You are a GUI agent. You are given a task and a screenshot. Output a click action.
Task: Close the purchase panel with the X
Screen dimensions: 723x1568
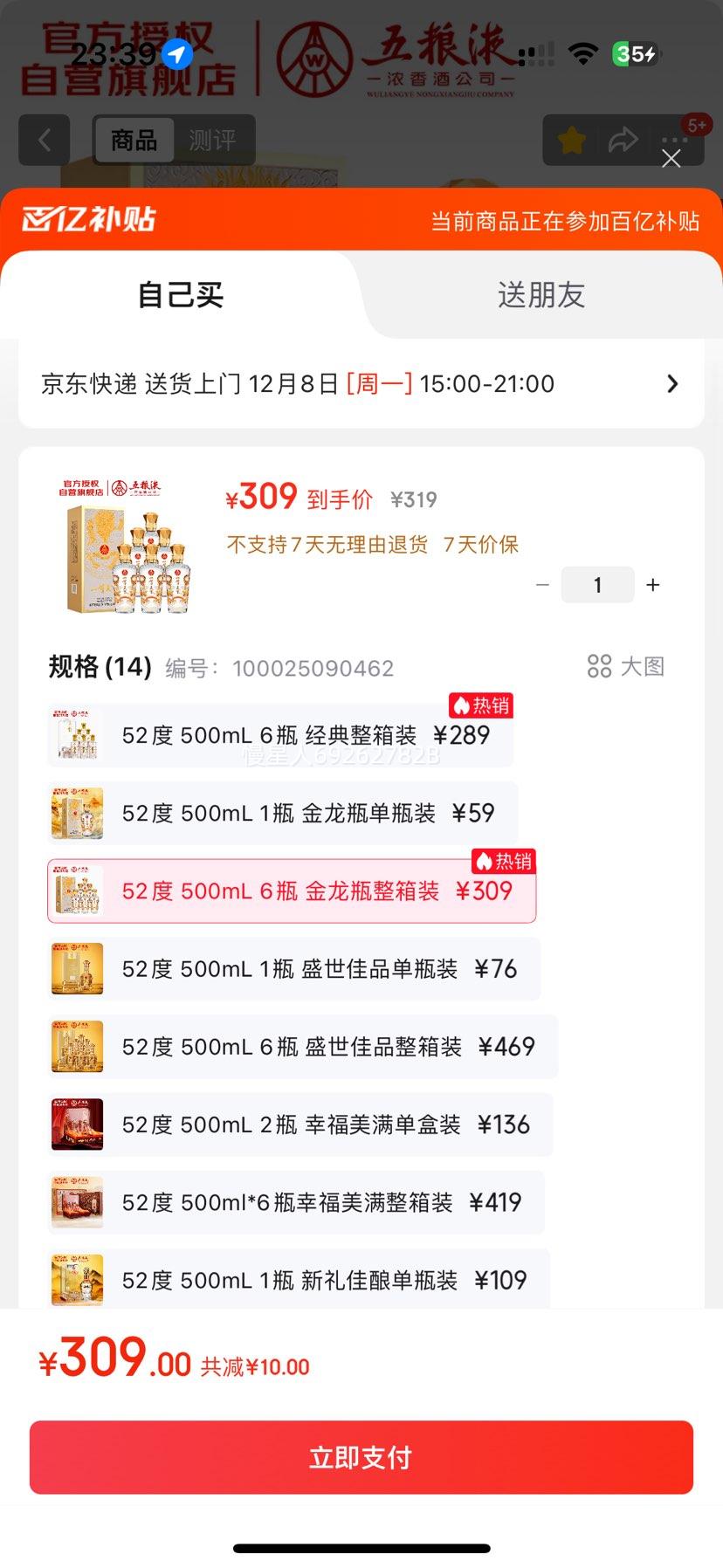tap(671, 158)
